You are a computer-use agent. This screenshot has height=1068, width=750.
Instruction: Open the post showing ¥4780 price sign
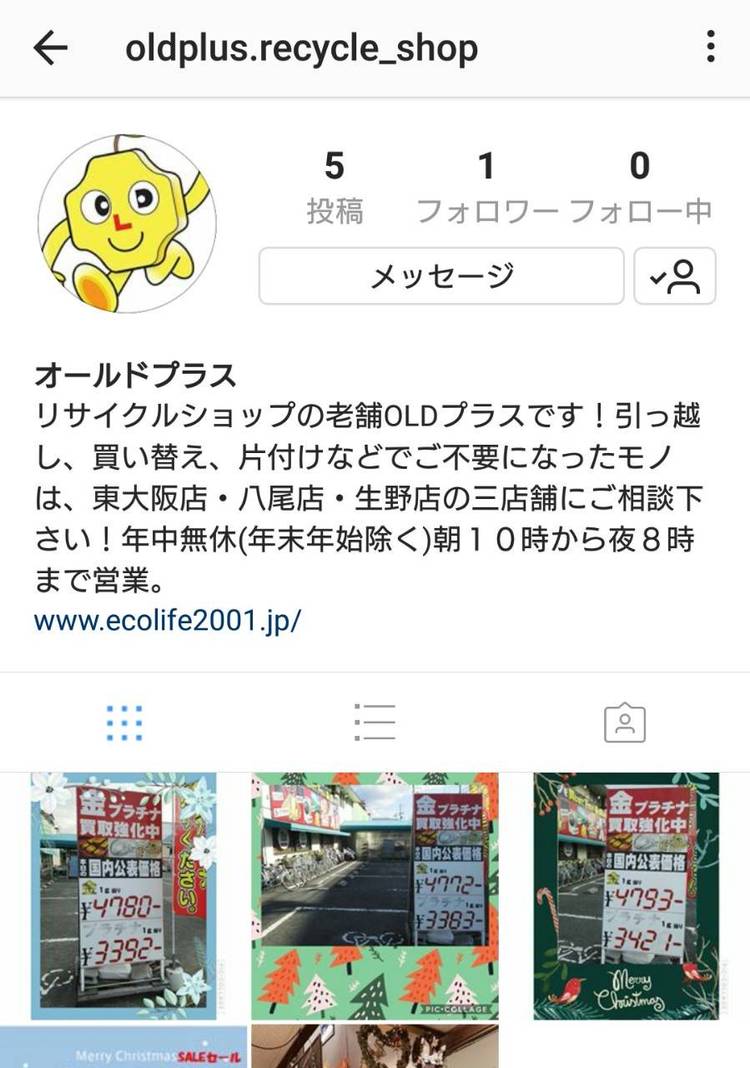123,895
